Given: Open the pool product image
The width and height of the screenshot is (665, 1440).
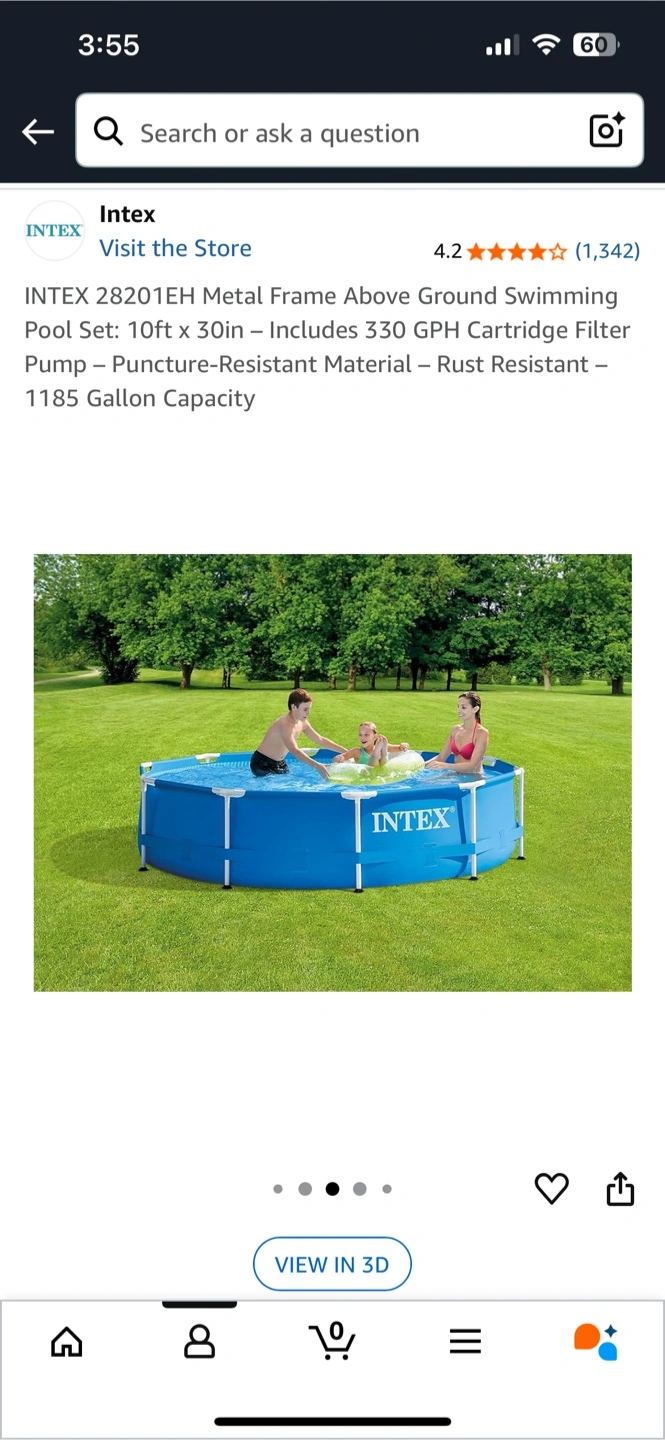Looking at the screenshot, I should click(x=333, y=773).
